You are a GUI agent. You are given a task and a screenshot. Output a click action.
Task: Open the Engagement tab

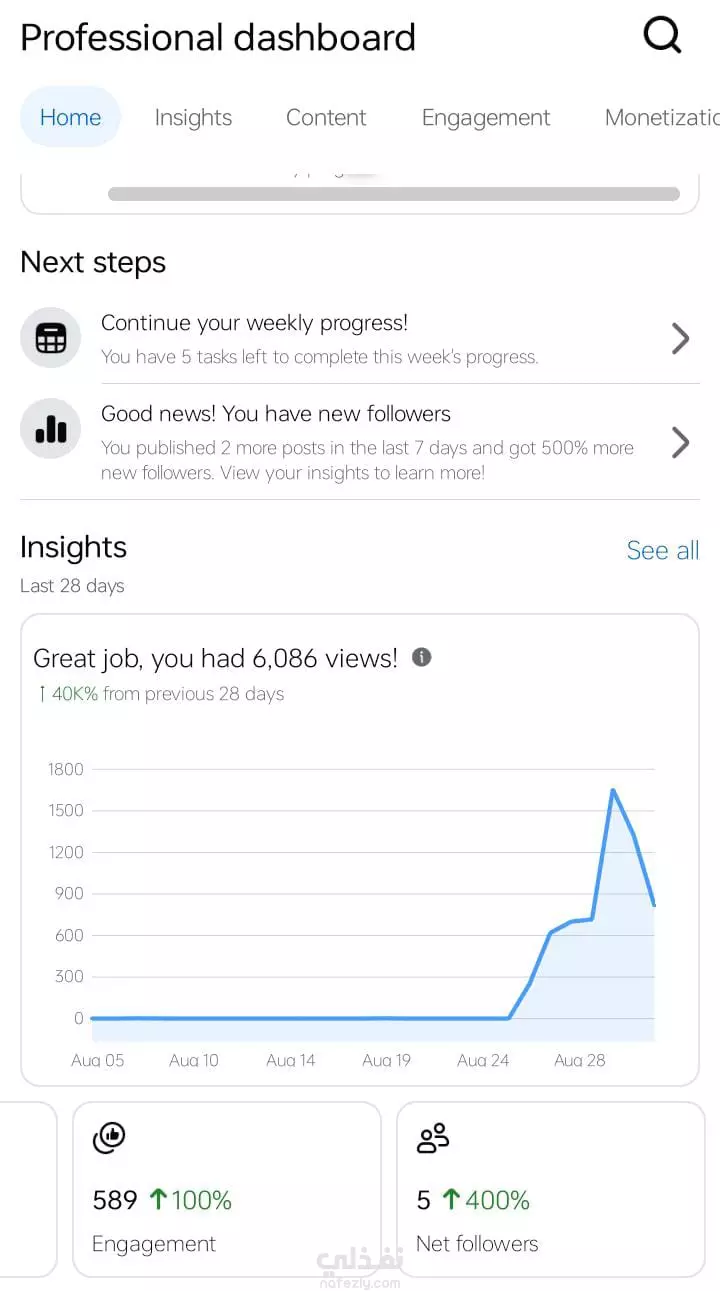[486, 117]
